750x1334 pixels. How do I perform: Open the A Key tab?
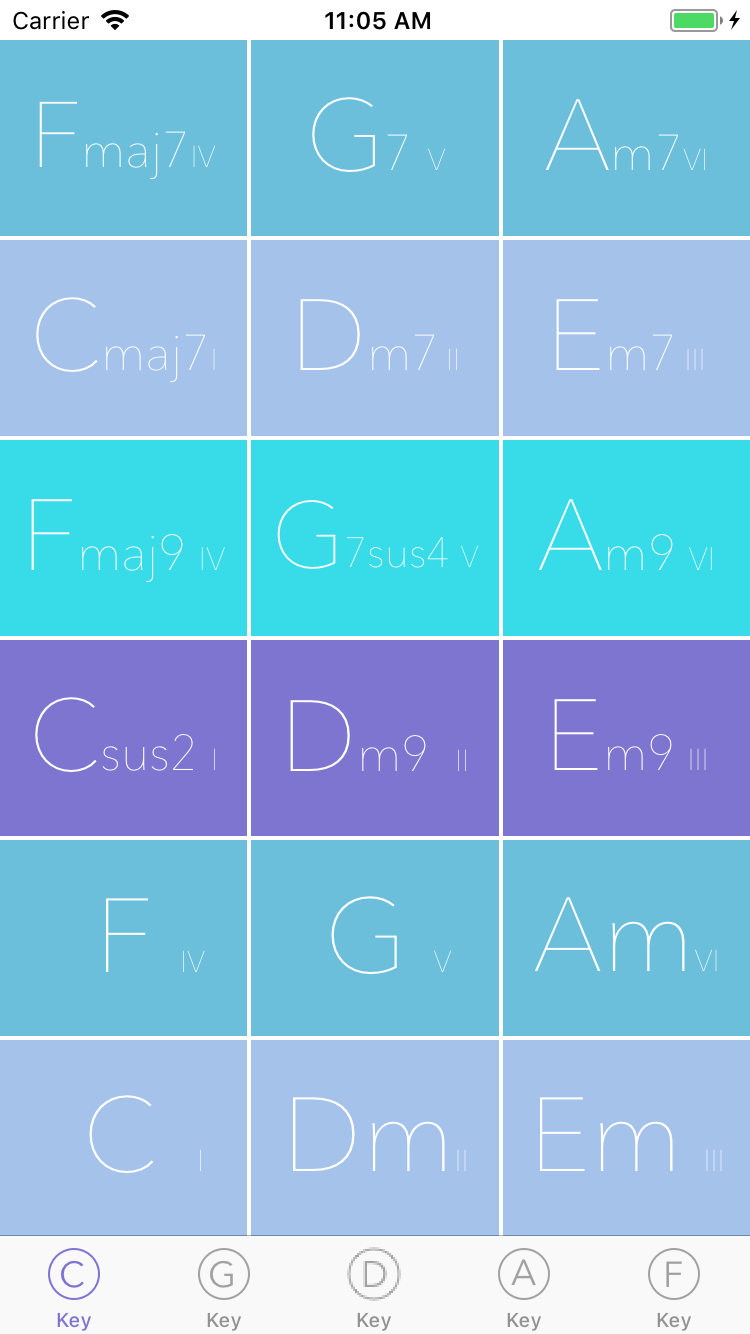[x=524, y=1289]
